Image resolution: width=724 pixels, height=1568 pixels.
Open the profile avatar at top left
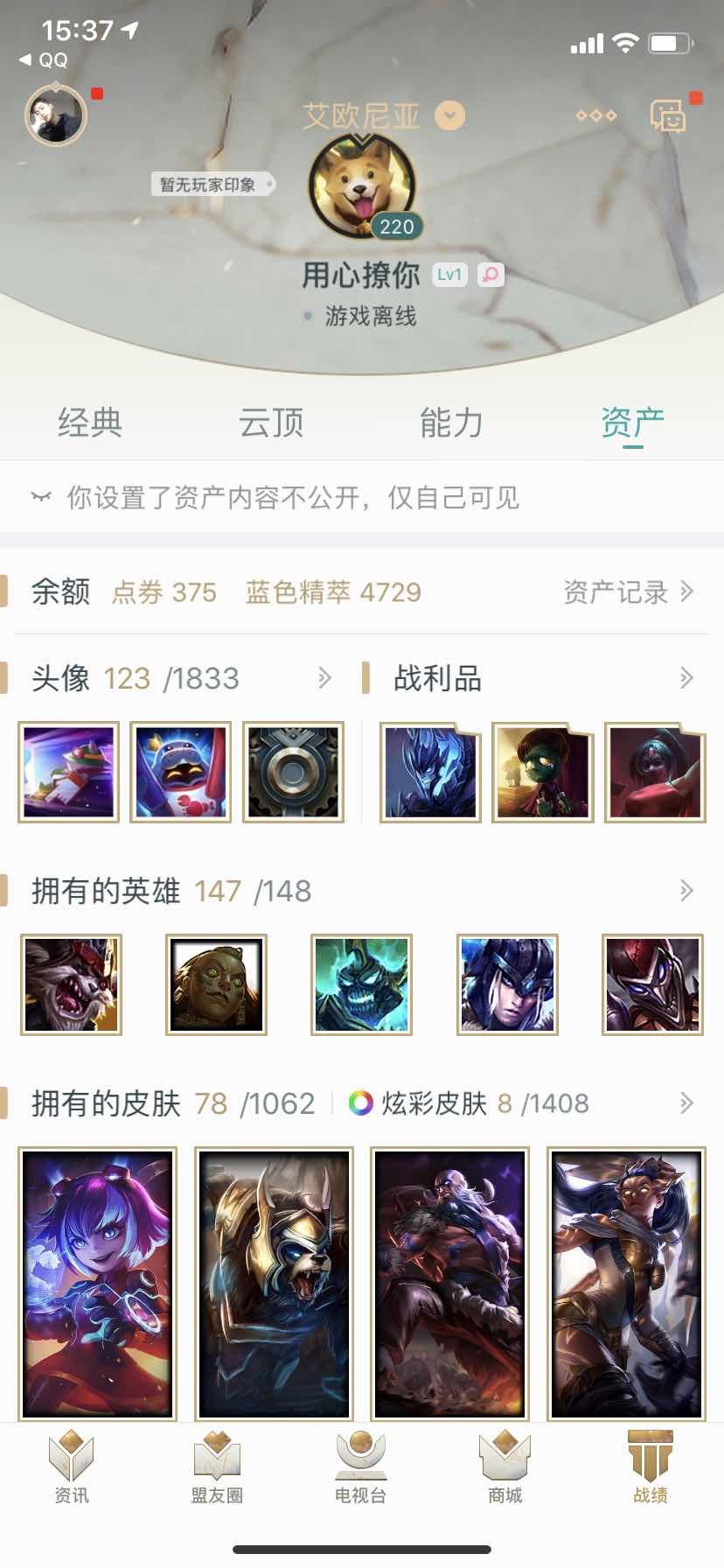55,115
